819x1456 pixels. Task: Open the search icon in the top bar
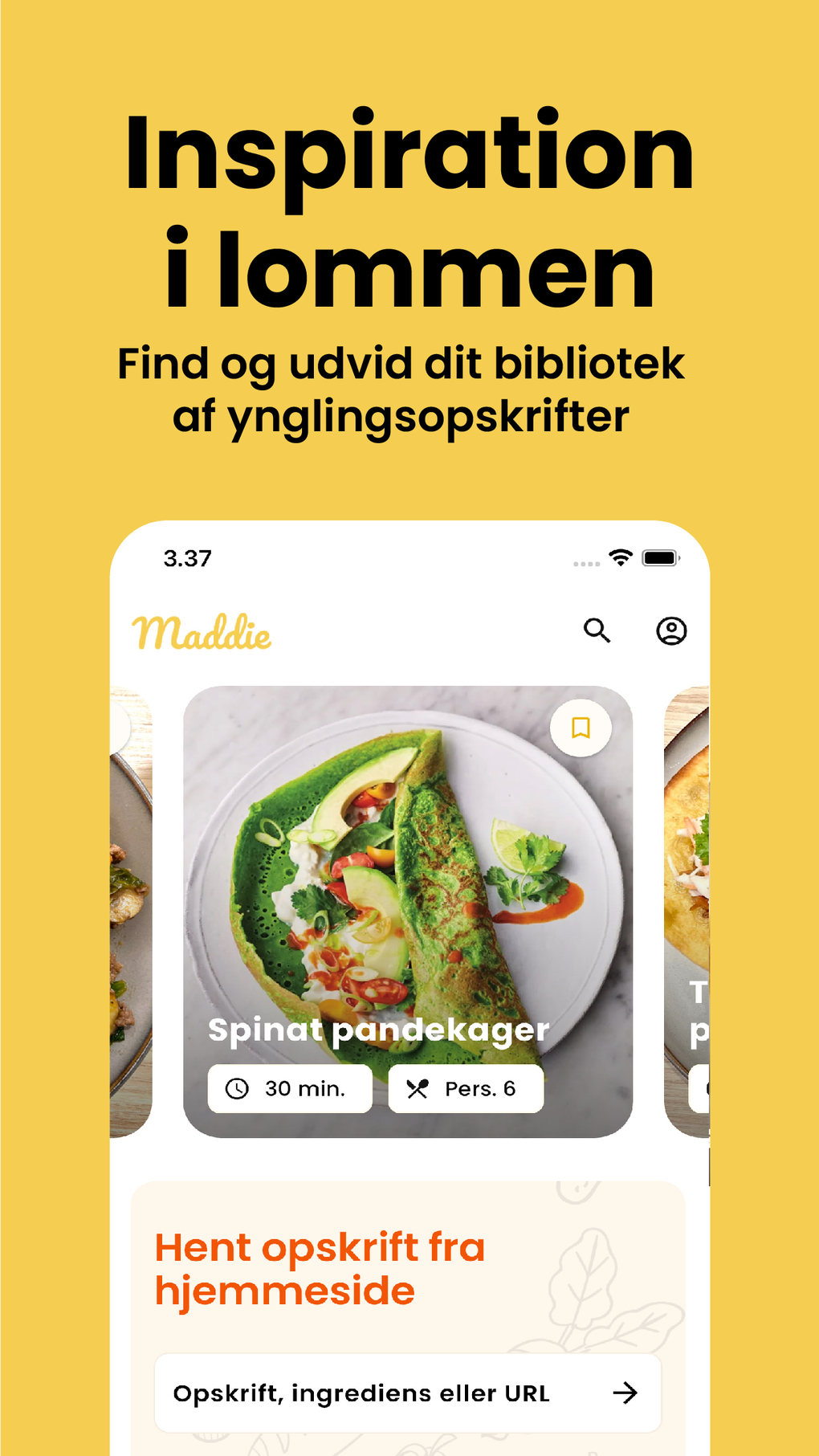(597, 631)
